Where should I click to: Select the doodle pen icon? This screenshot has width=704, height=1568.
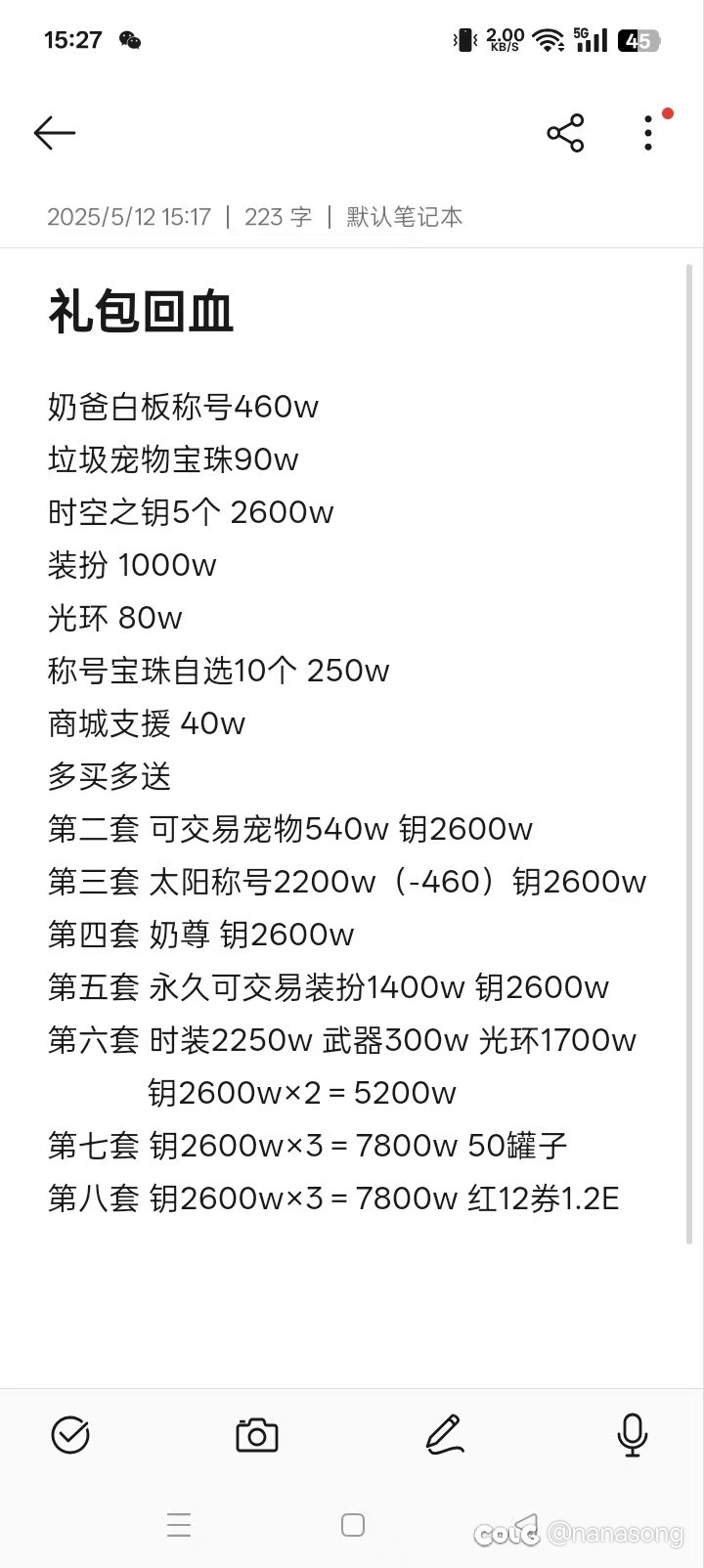443,1434
